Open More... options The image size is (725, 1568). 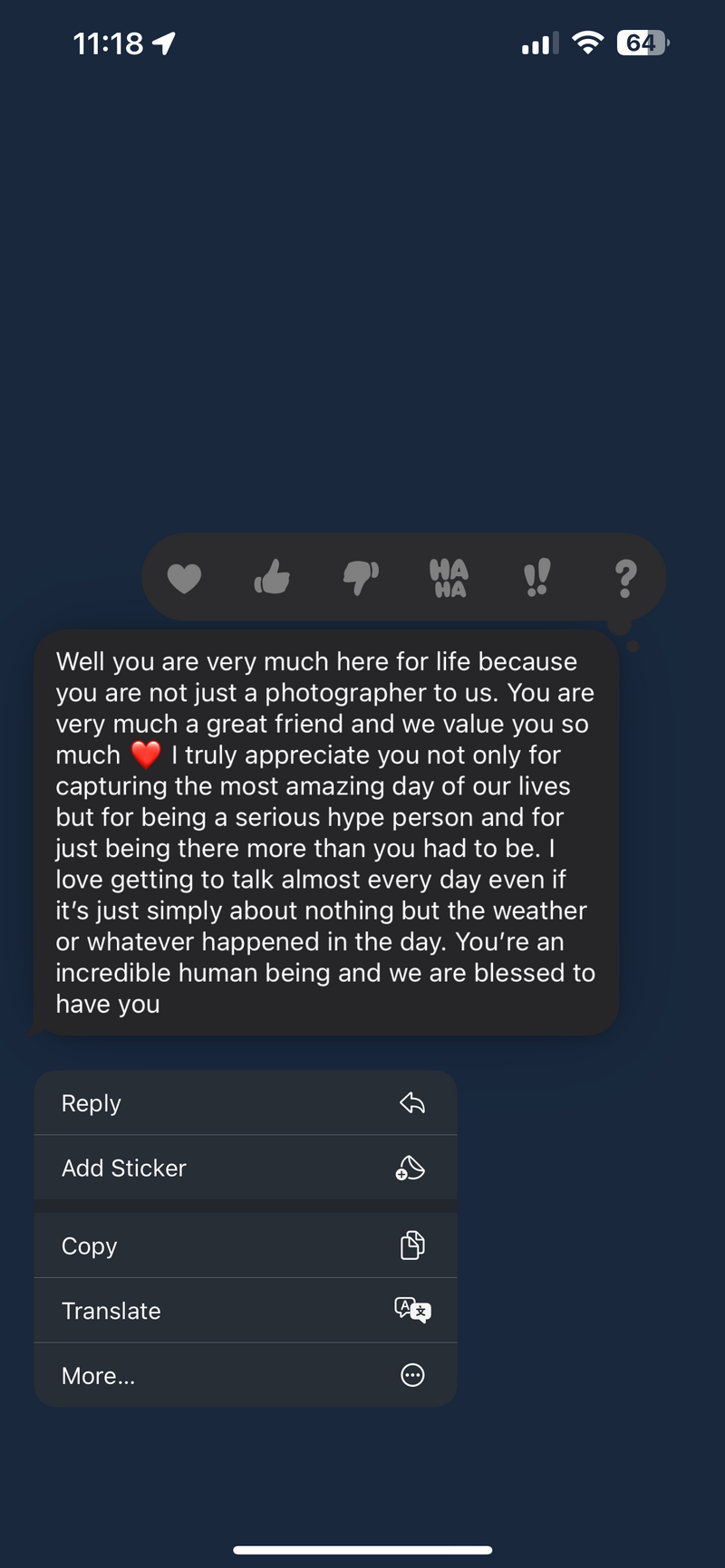246,1375
